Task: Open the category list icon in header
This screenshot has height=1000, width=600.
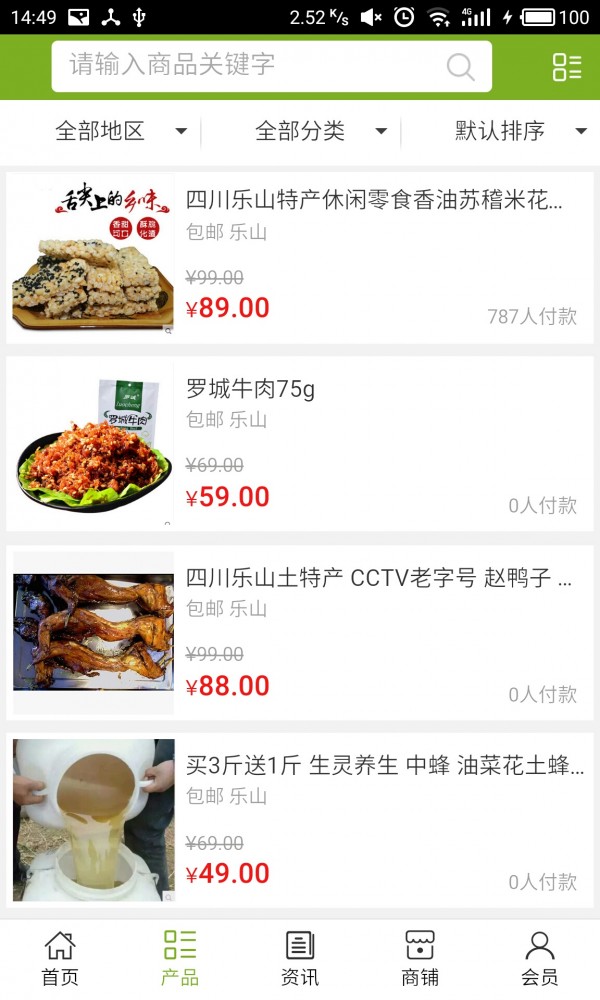Action: coord(566,67)
